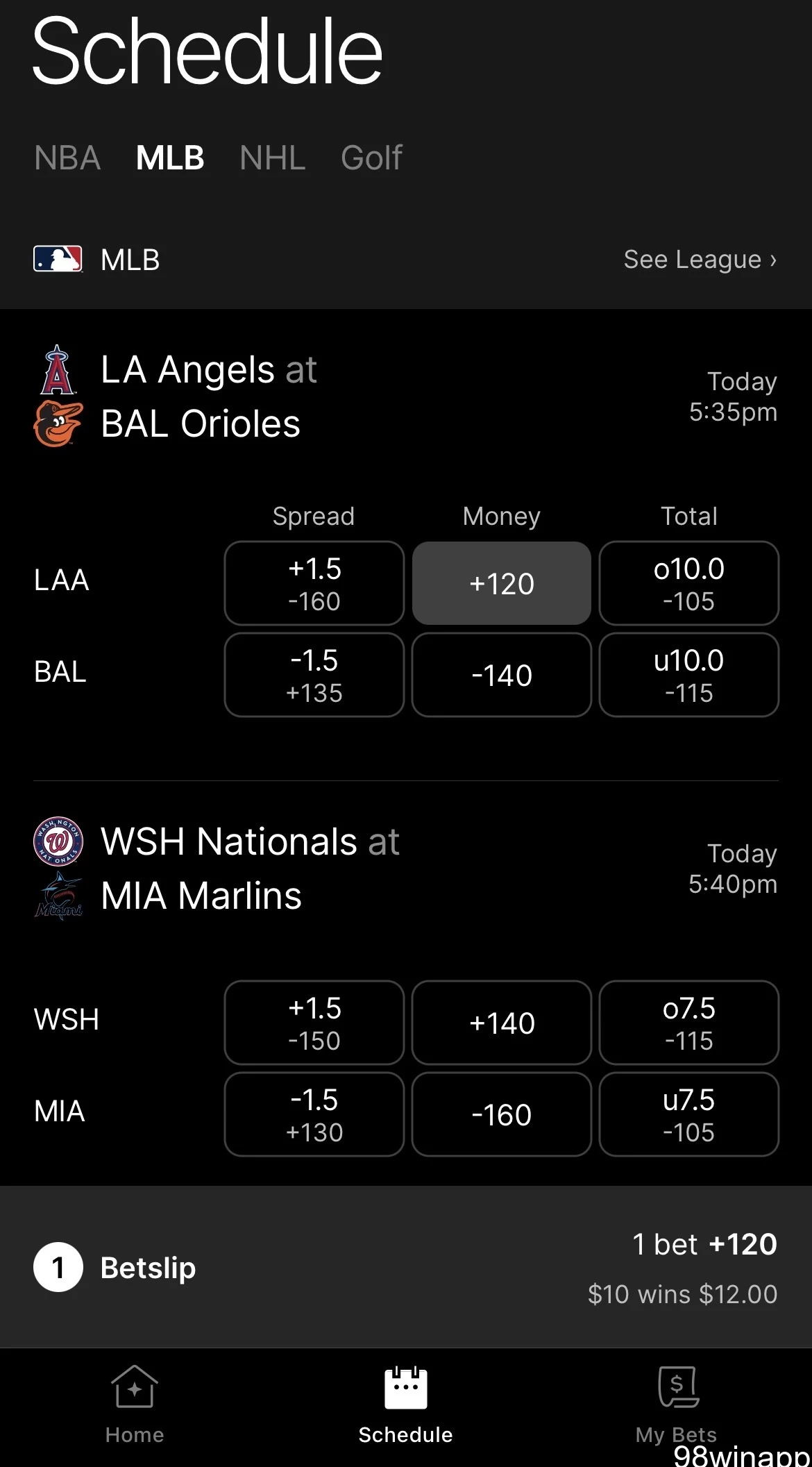Image resolution: width=812 pixels, height=1467 pixels.
Task: Switch to the NBA tab
Action: 67,158
